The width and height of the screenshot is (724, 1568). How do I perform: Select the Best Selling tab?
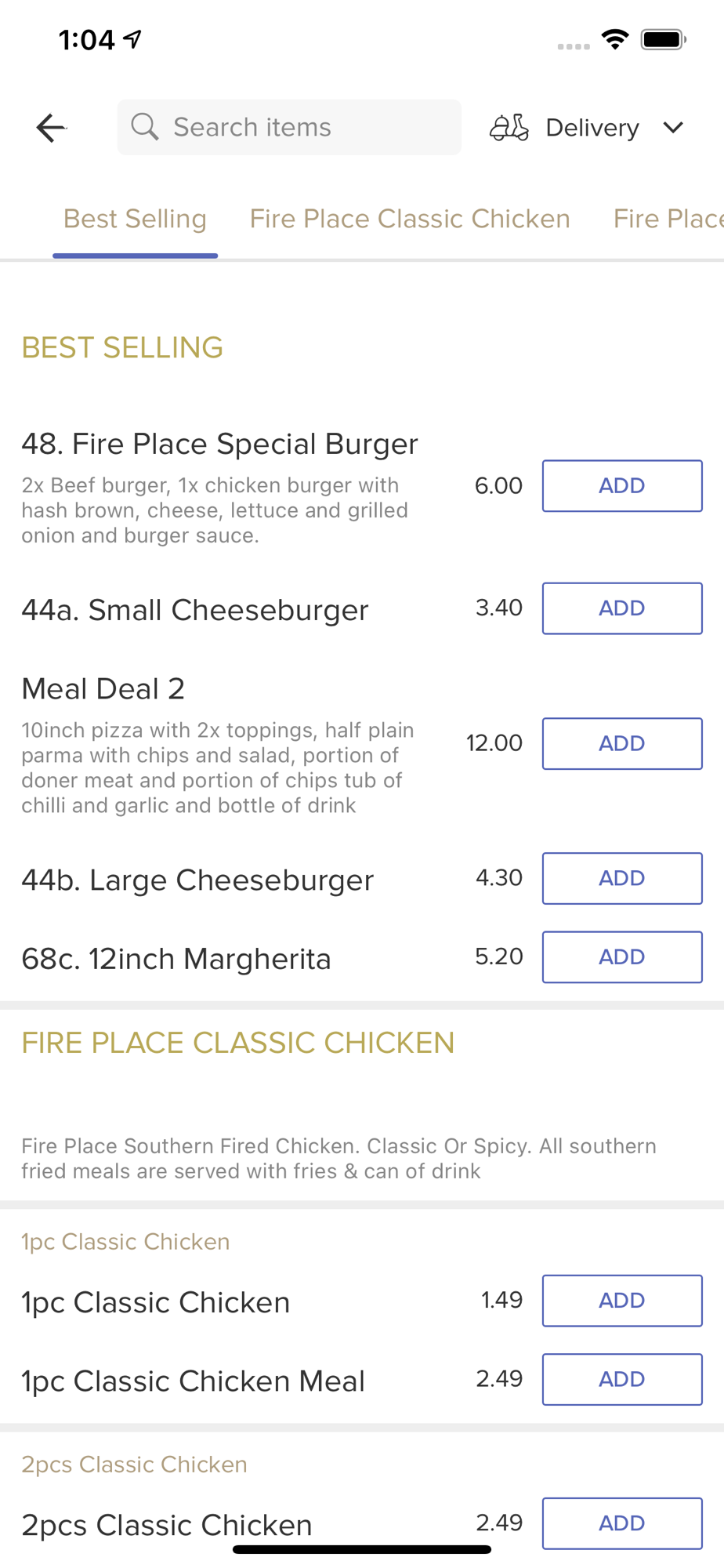135,219
